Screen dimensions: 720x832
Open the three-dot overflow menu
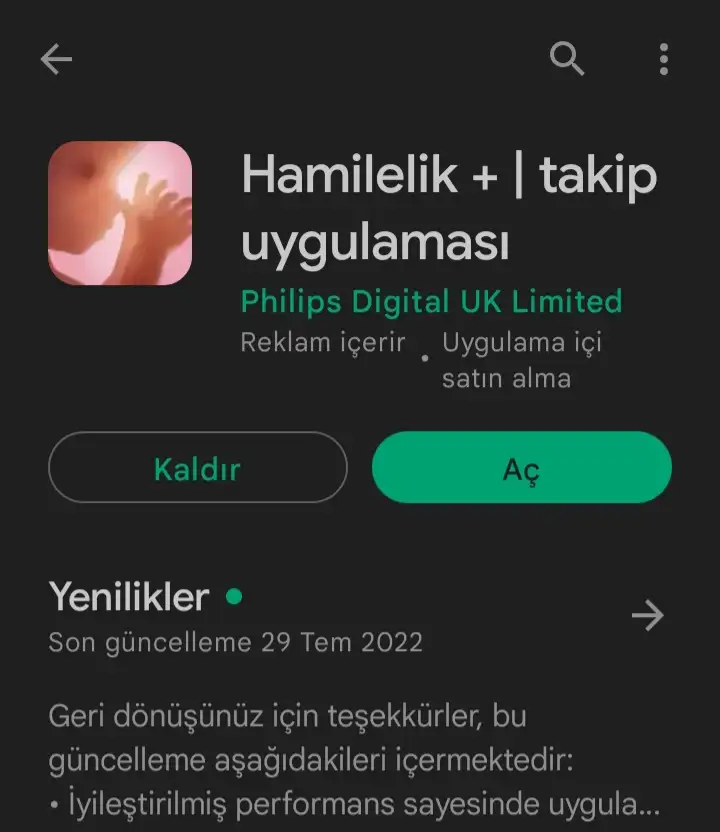[663, 60]
